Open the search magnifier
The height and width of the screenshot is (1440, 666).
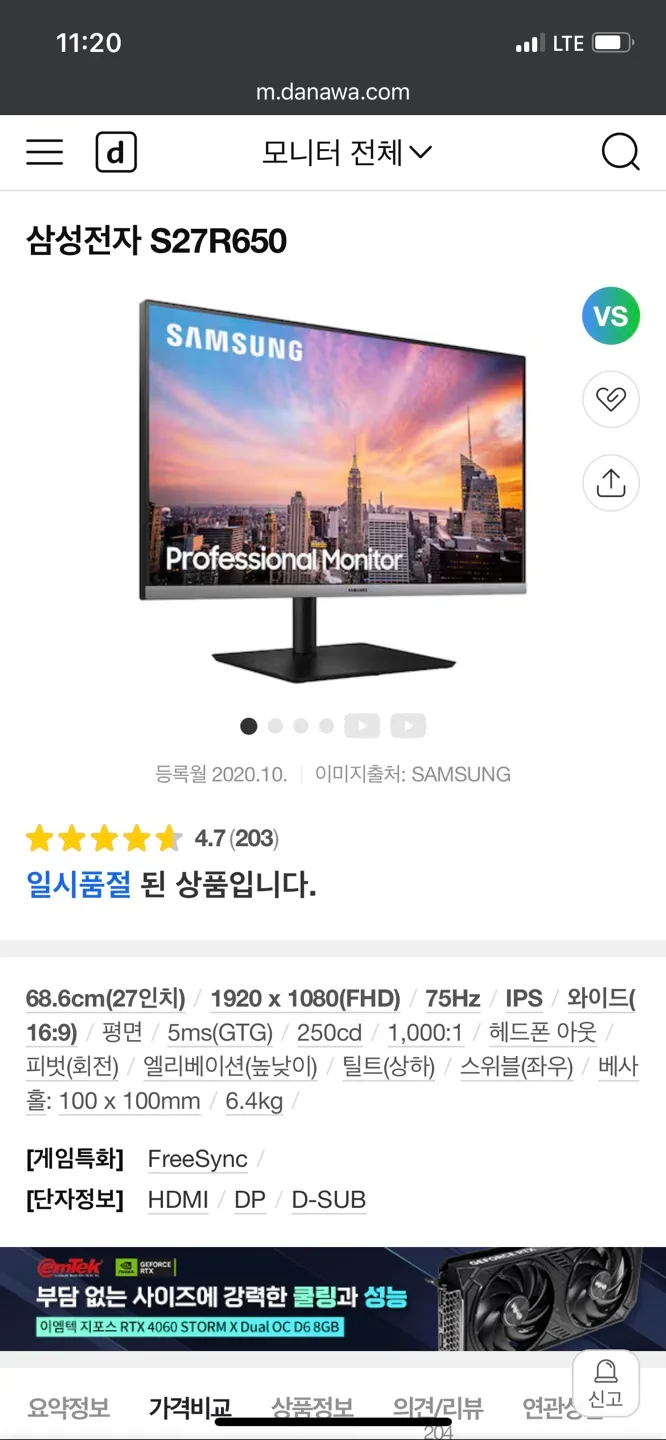pyautogui.click(x=620, y=153)
